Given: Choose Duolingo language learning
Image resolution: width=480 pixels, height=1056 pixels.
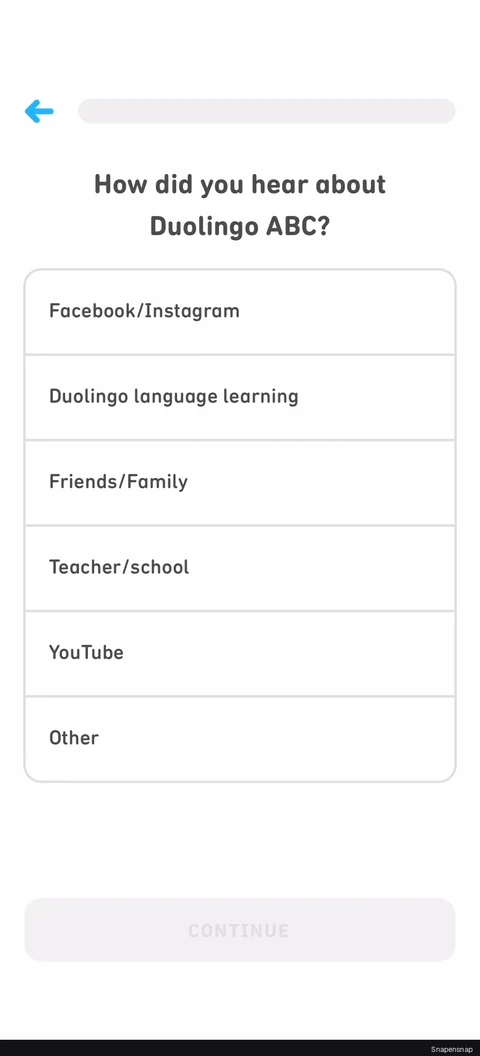Looking at the screenshot, I should [240, 397].
